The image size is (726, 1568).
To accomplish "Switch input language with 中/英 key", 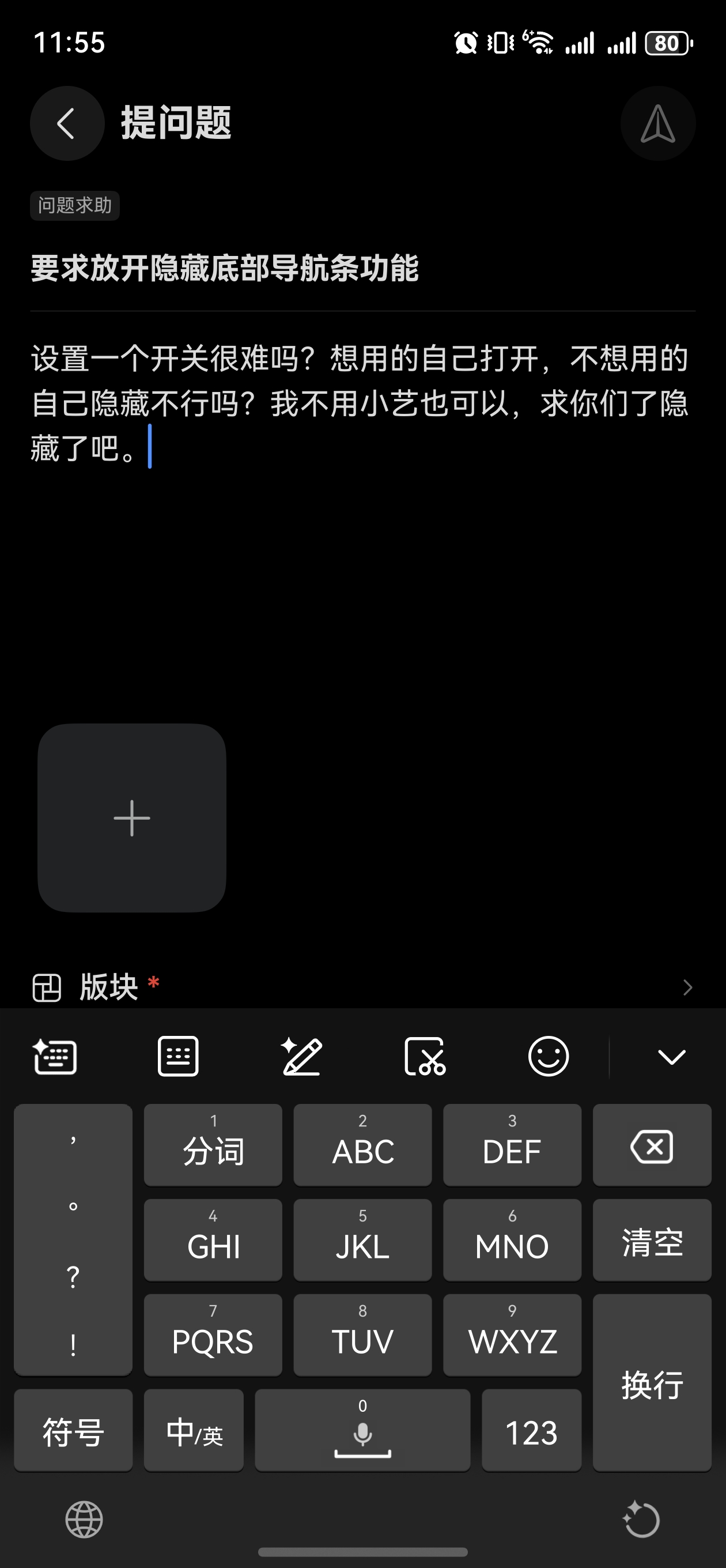I will click(194, 1431).
